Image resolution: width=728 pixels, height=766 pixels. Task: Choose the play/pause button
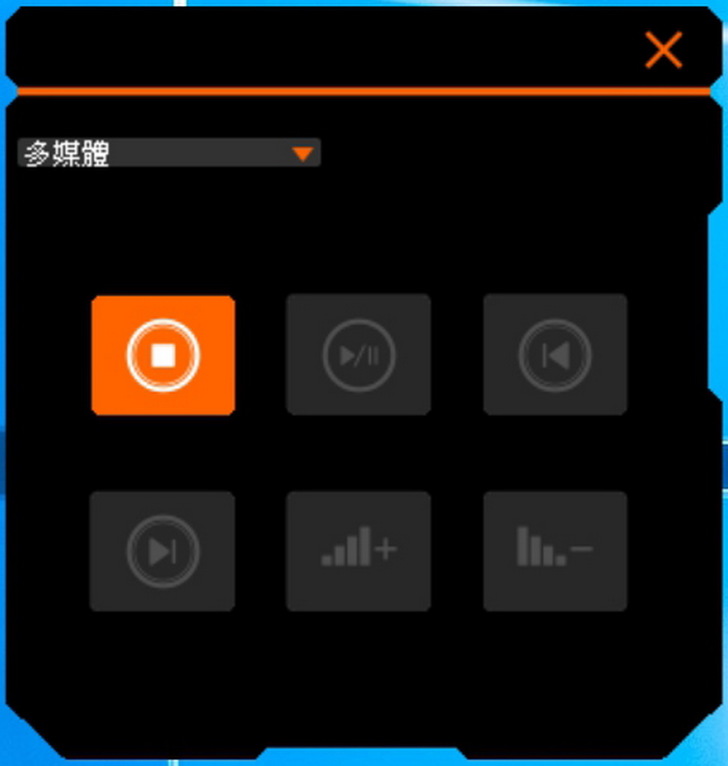(359, 355)
